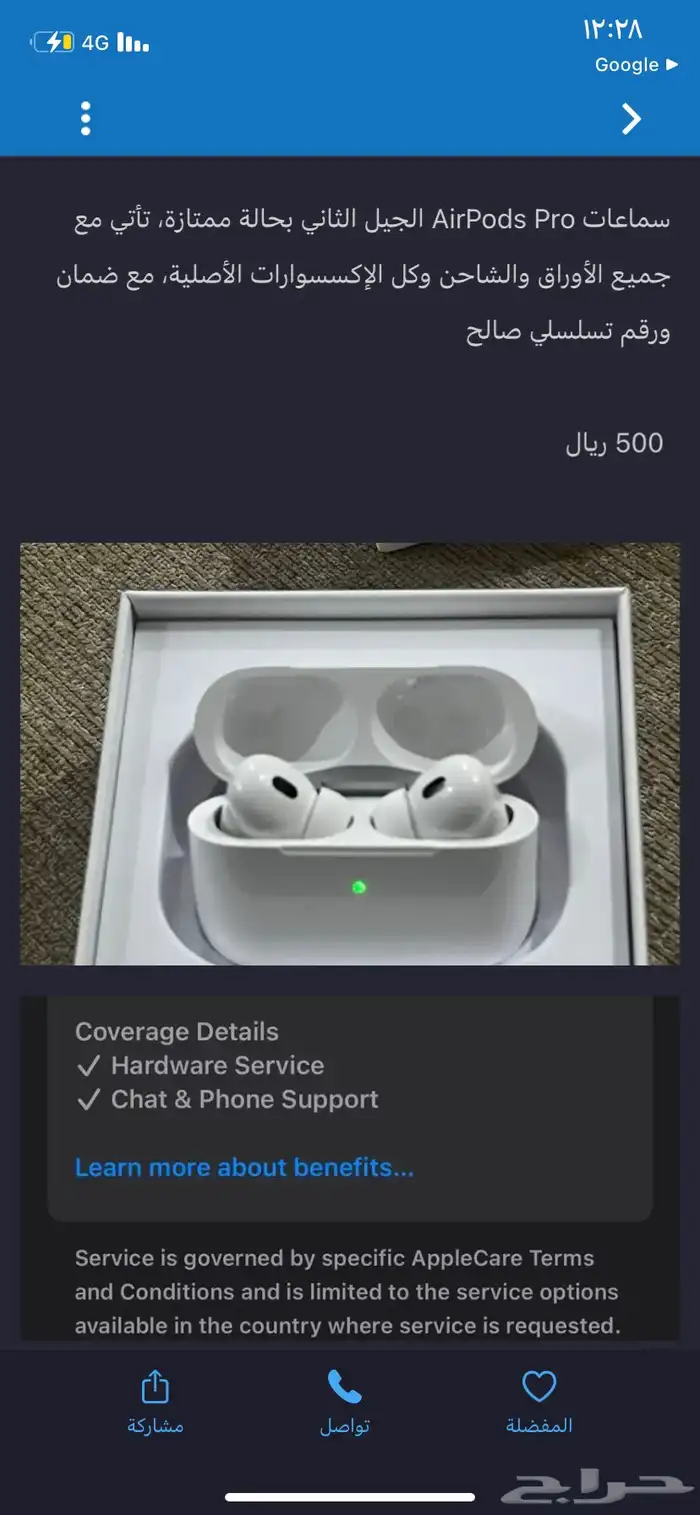This screenshot has width=700, height=1515.
Task: Share this AirPods Pro listing
Action: (155, 1401)
